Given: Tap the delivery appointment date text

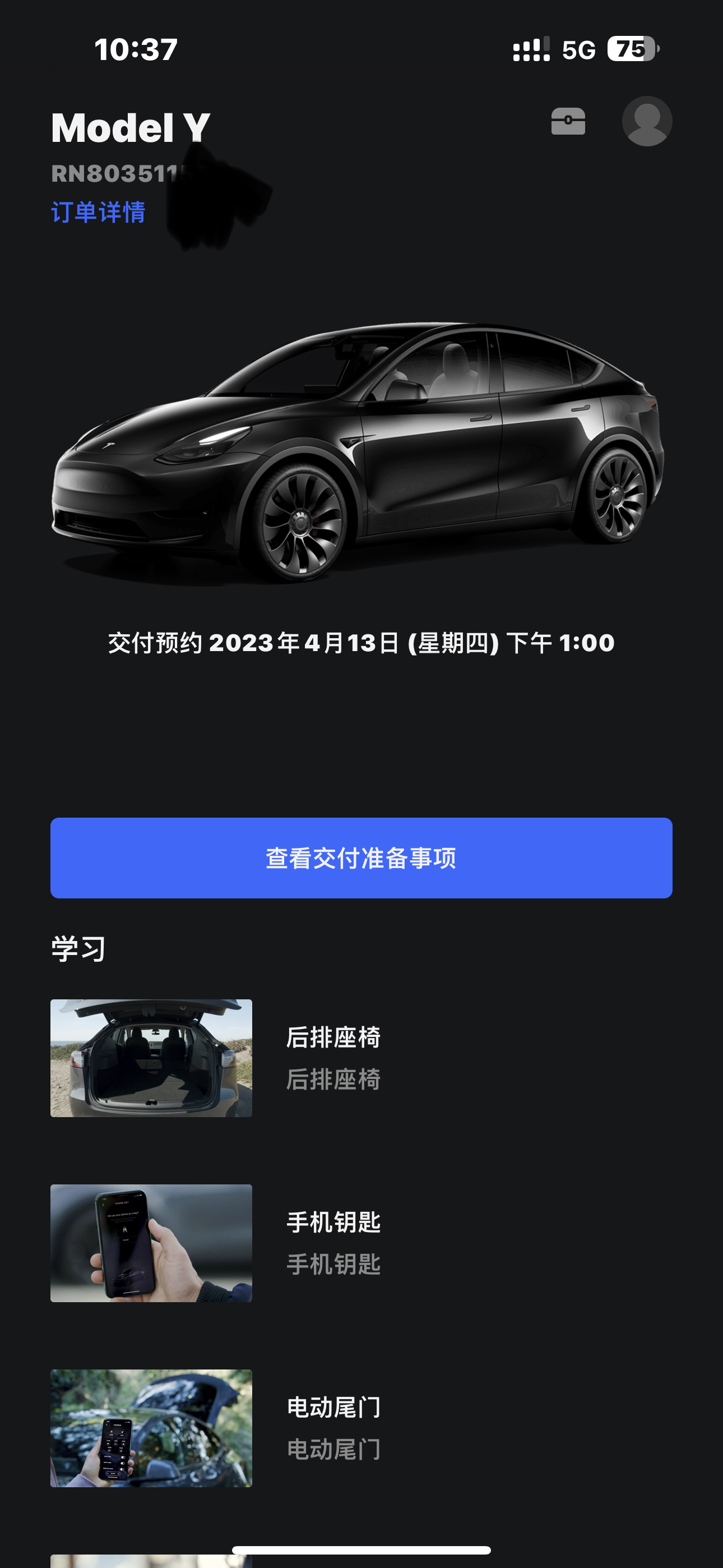Looking at the screenshot, I should (x=361, y=643).
